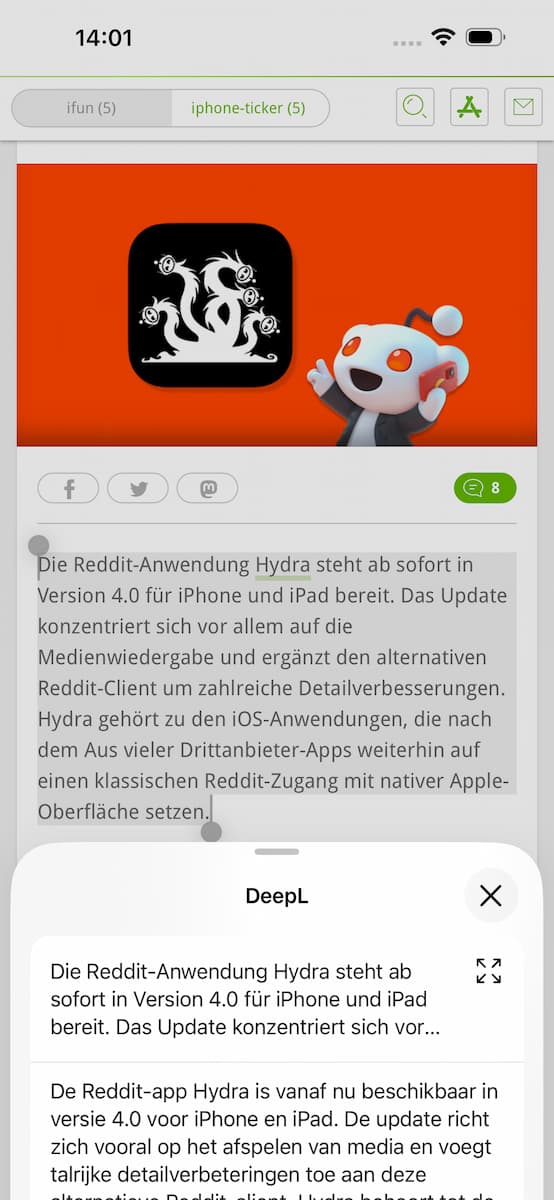
Task: Open the search magnifier icon
Action: [x=415, y=107]
